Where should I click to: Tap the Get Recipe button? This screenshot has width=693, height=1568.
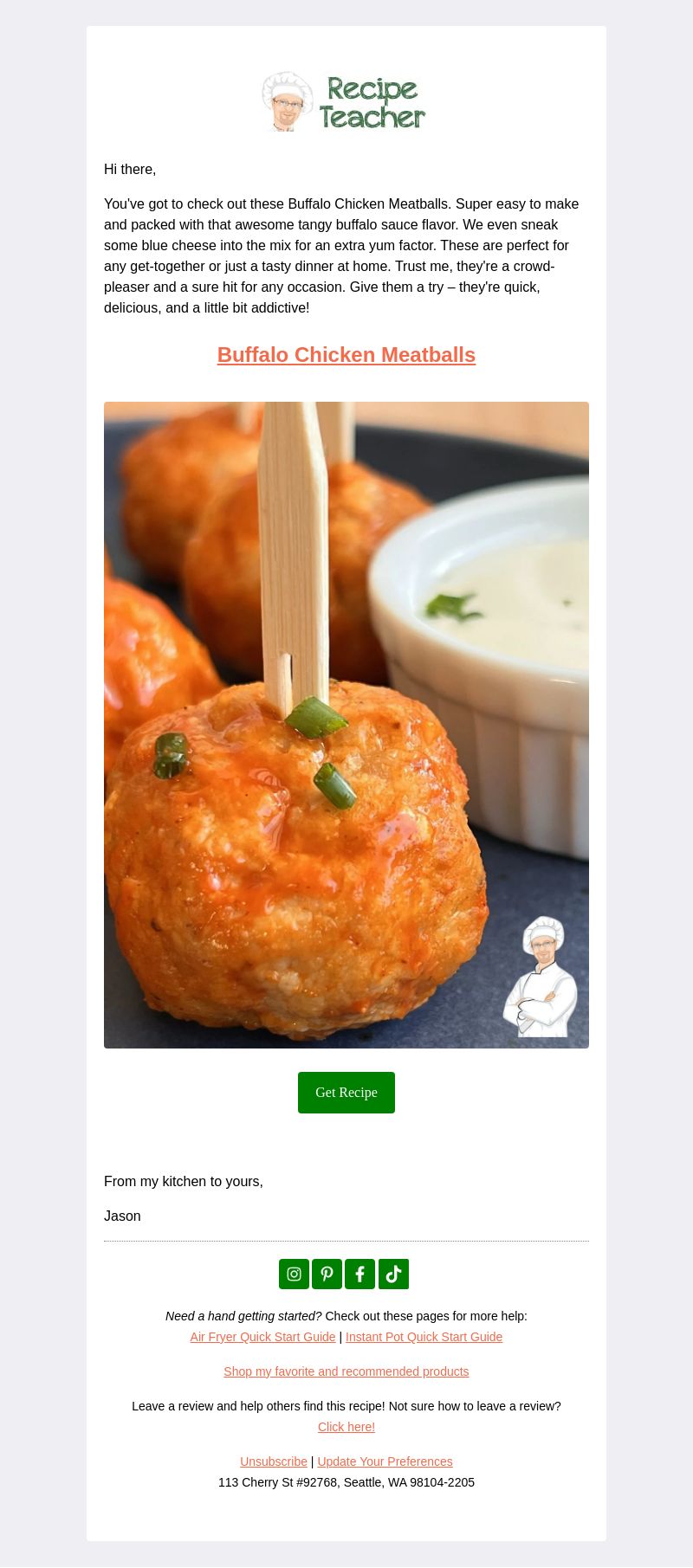click(x=346, y=1093)
